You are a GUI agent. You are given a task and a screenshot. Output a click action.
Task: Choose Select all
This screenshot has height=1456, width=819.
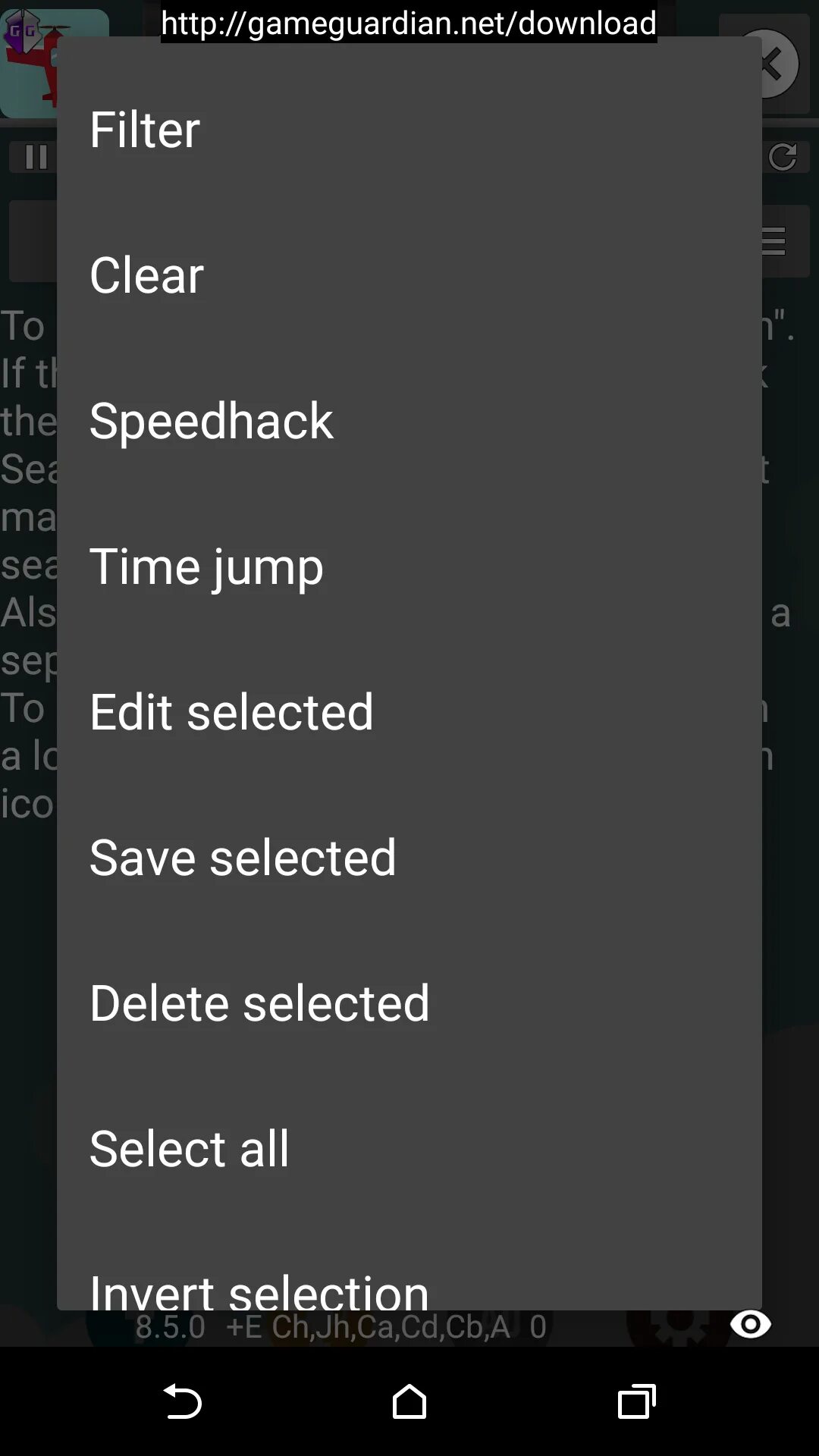[x=409, y=1148]
